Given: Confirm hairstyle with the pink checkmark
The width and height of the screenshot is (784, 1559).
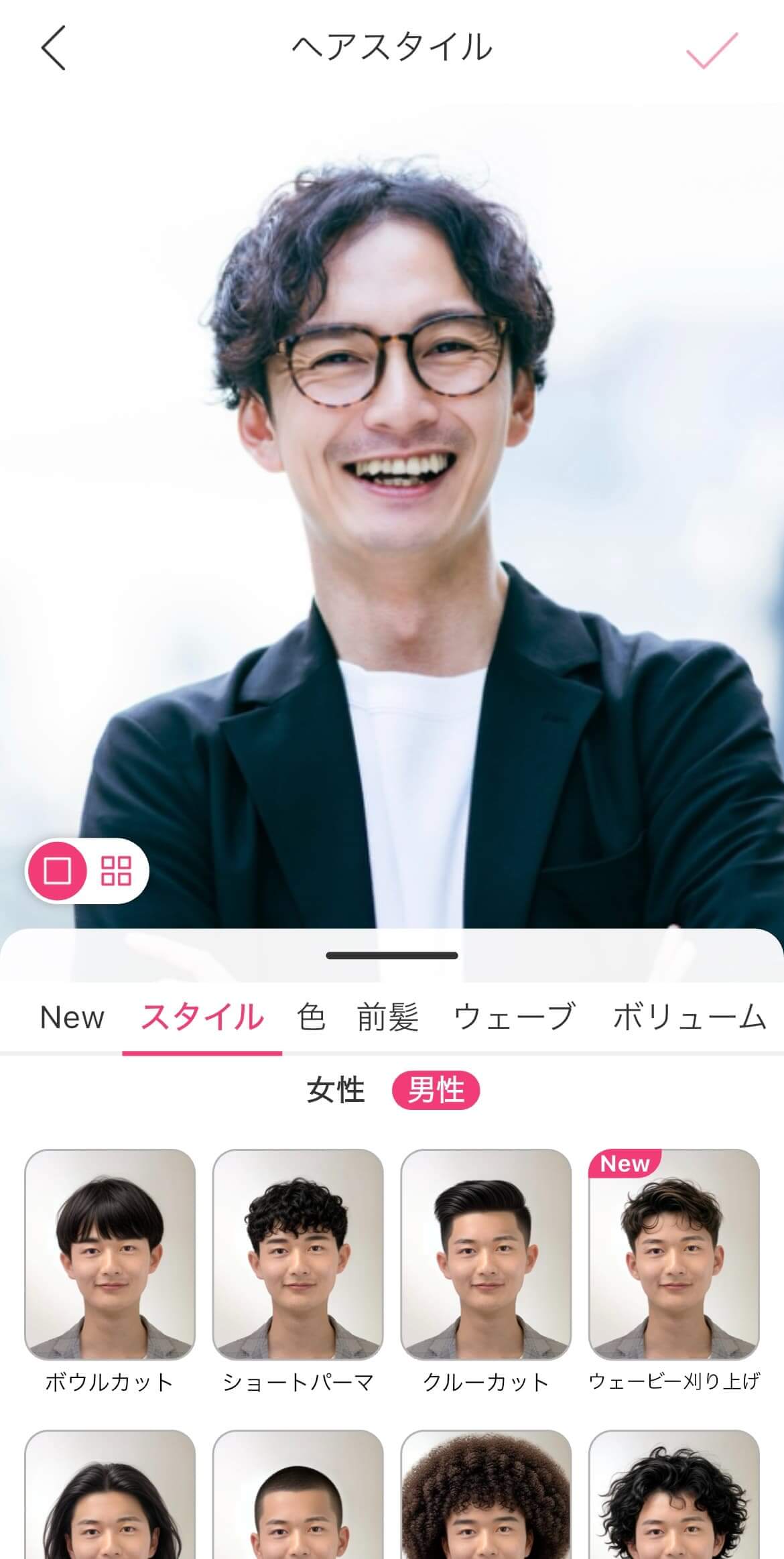Looking at the screenshot, I should [711, 50].
